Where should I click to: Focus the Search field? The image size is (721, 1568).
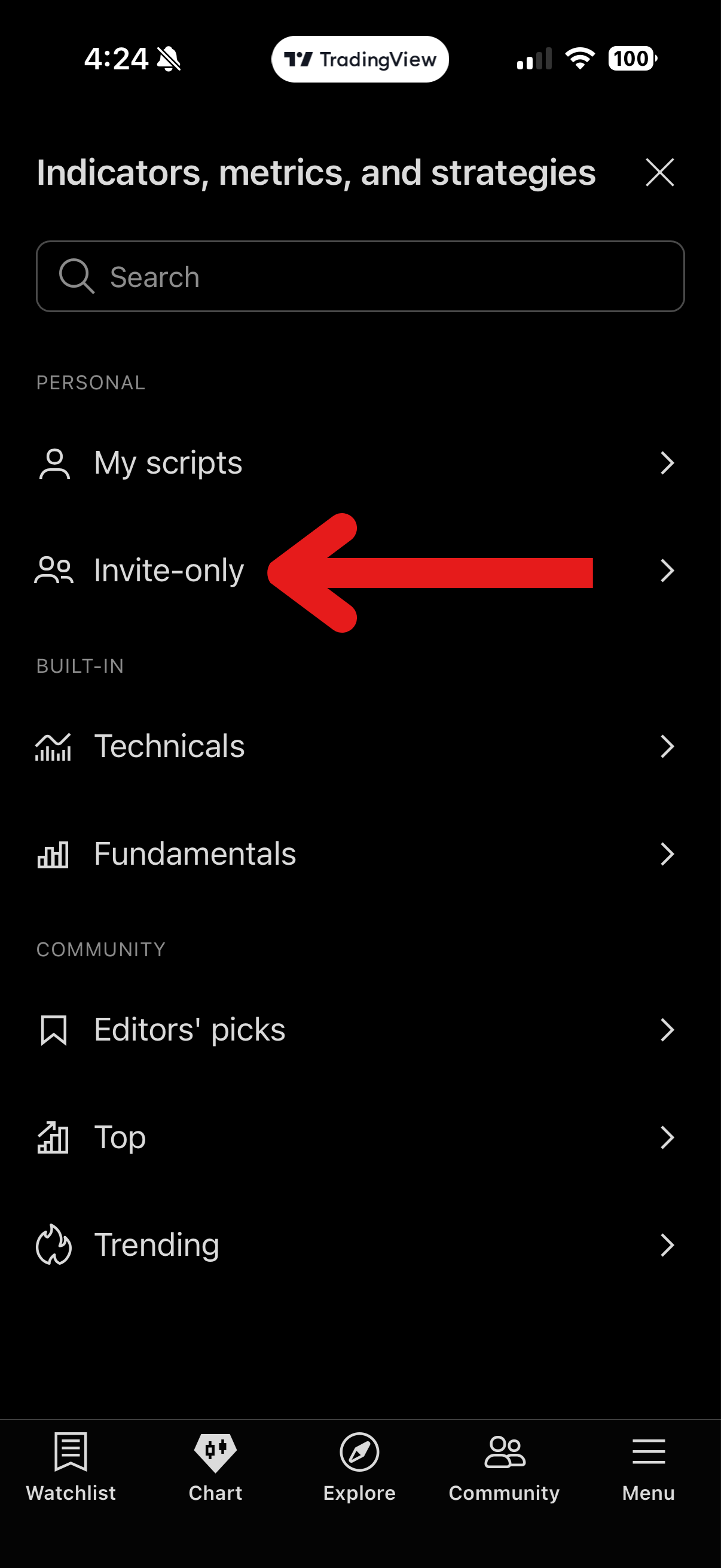pyautogui.click(x=360, y=277)
